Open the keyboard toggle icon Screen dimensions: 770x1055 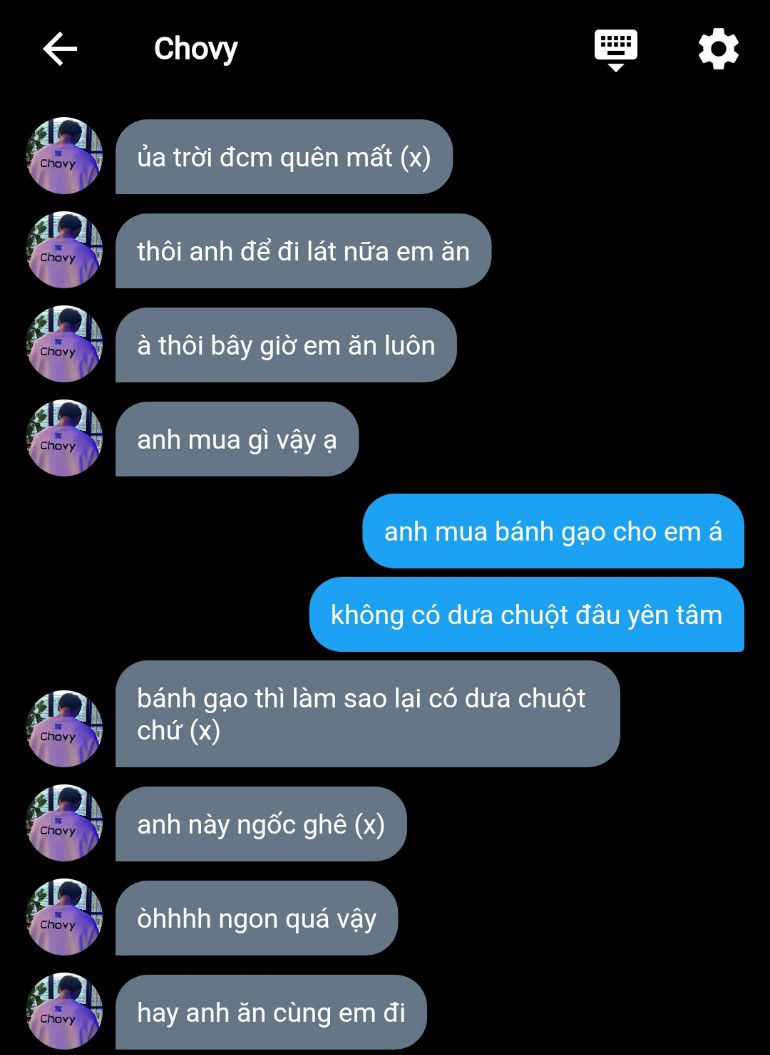pos(616,49)
